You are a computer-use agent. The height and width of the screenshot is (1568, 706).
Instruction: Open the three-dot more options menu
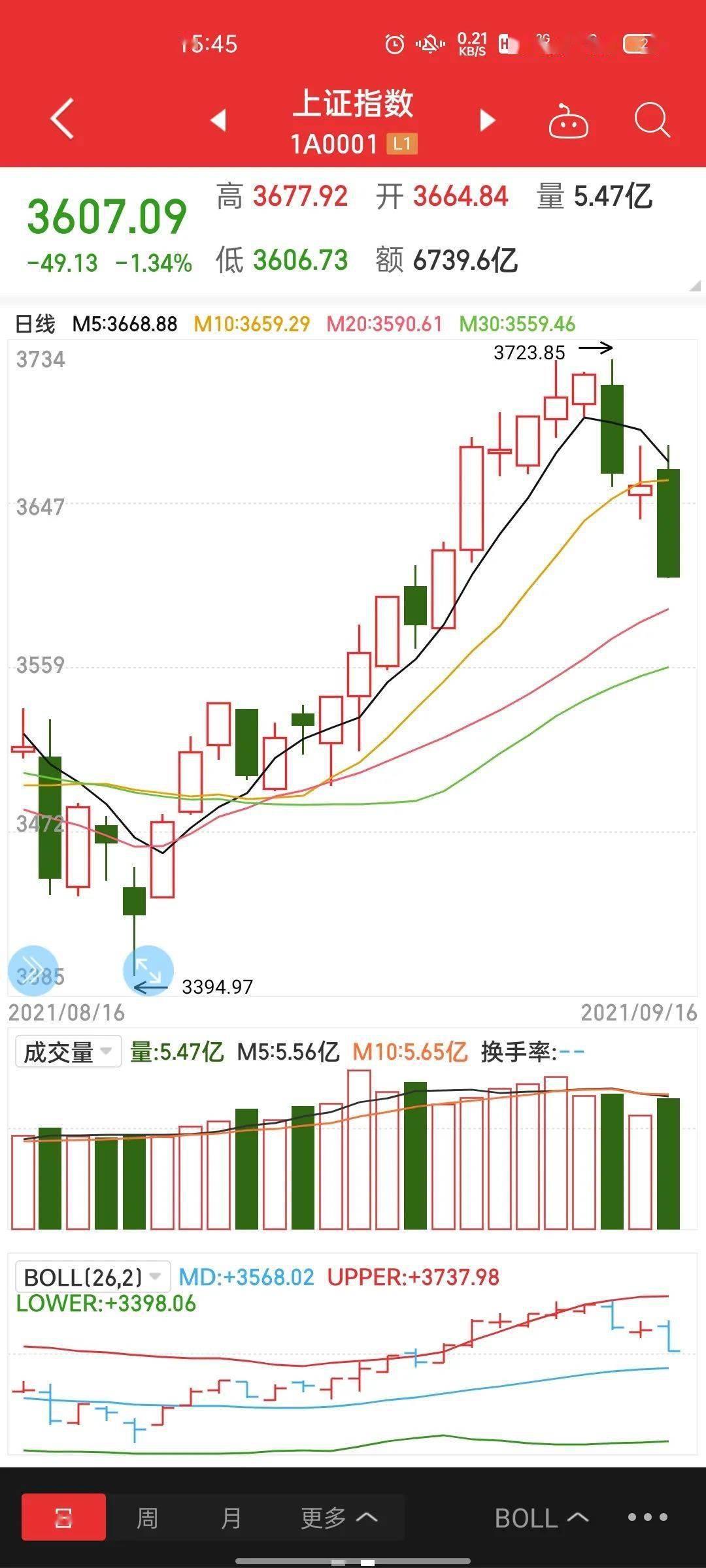pyautogui.click(x=647, y=1518)
